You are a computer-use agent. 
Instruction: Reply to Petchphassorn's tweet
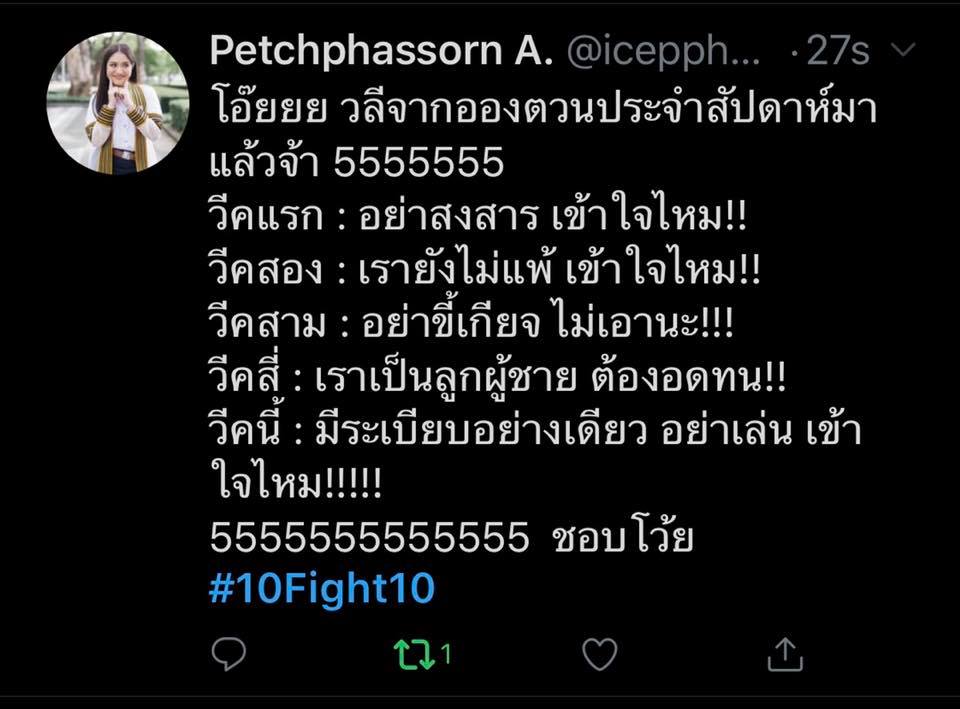click(229, 655)
